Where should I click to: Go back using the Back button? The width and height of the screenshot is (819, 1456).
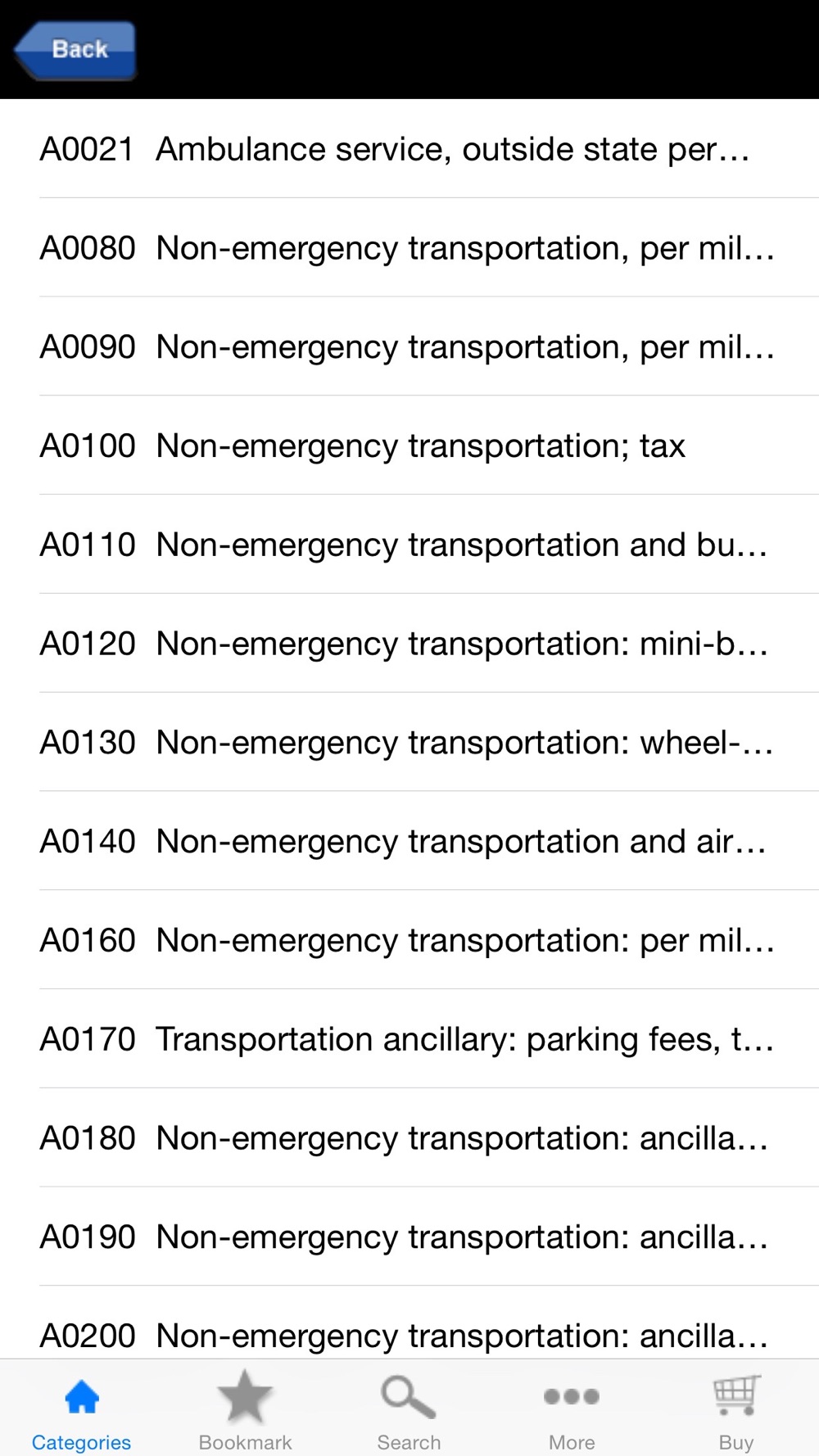pyautogui.click(x=75, y=50)
